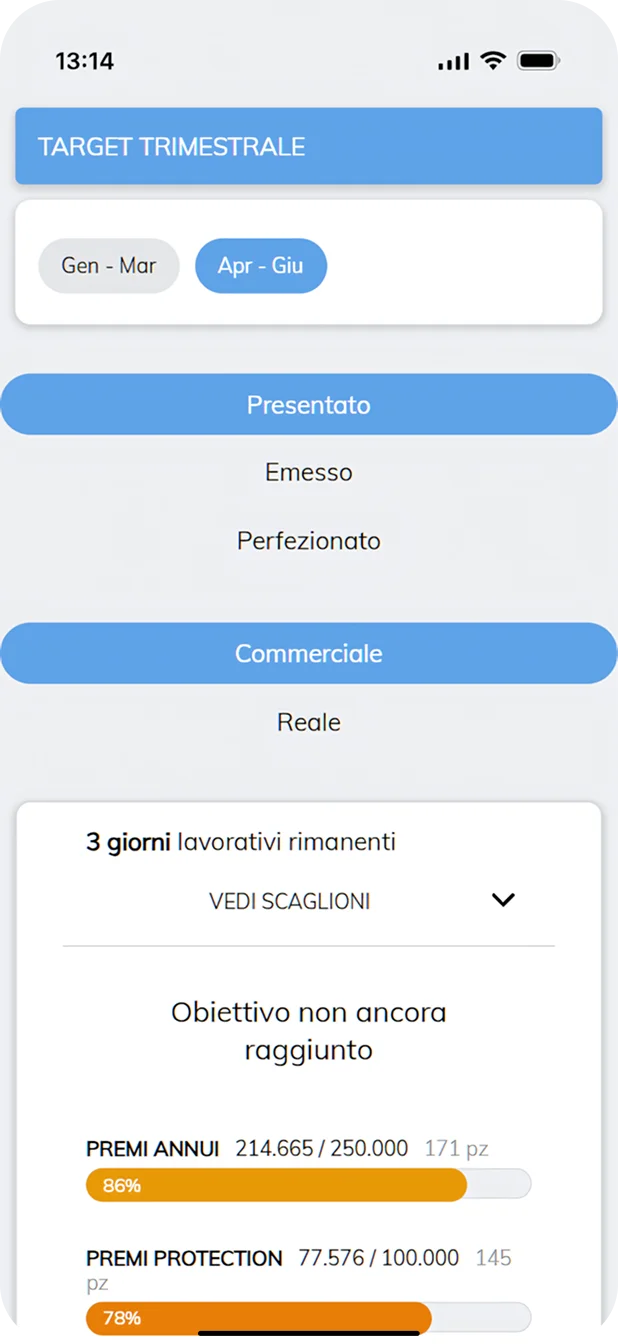Switch to the Reale view
The height and width of the screenshot is (1344, 618).
pyautogui.click(x=308, y=722)
